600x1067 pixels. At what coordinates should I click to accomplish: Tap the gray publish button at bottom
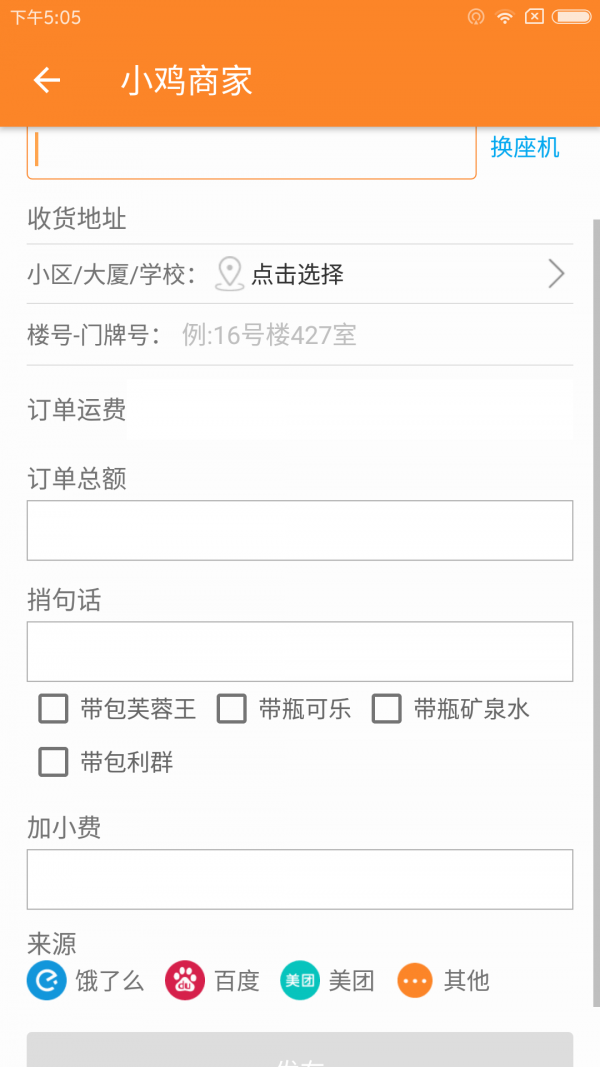tap(300, 1050)
